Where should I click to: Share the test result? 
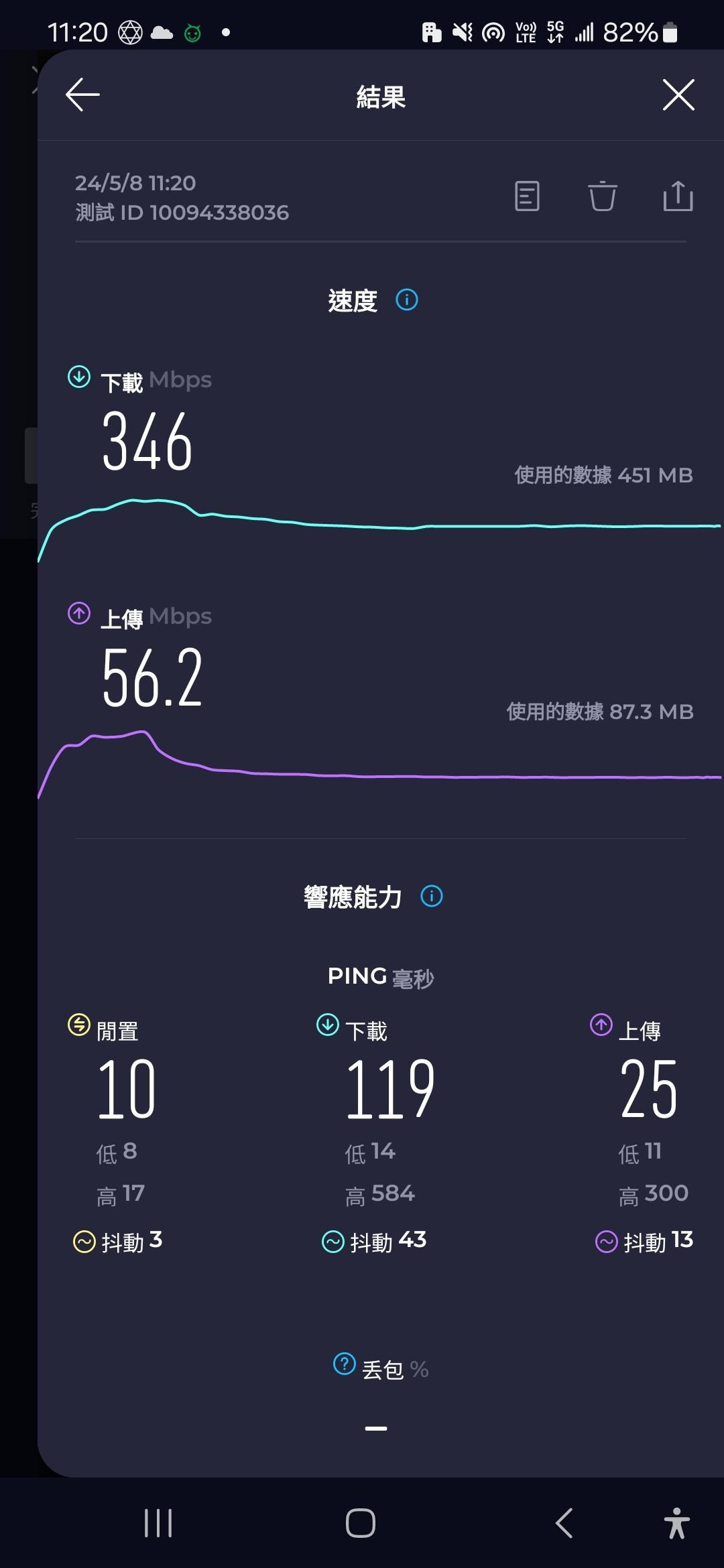[678, 196]
